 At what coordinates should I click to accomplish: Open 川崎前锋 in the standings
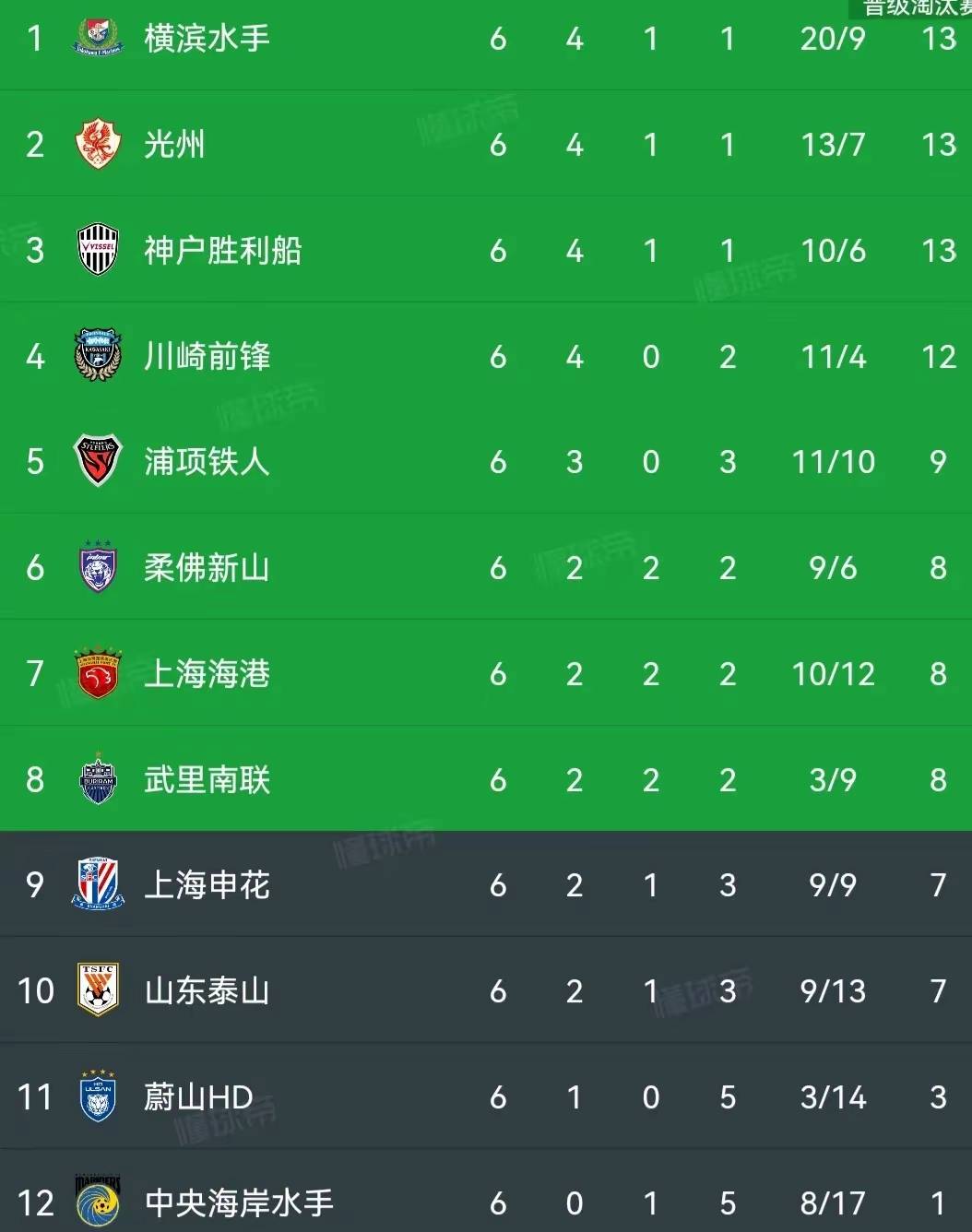(x=207, y=357)
